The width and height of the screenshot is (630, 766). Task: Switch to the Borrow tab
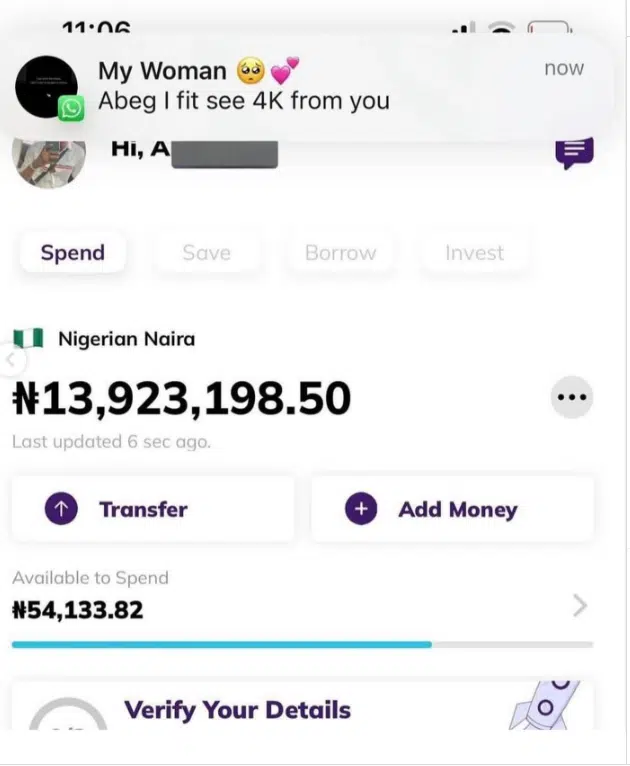click(340, 253)
